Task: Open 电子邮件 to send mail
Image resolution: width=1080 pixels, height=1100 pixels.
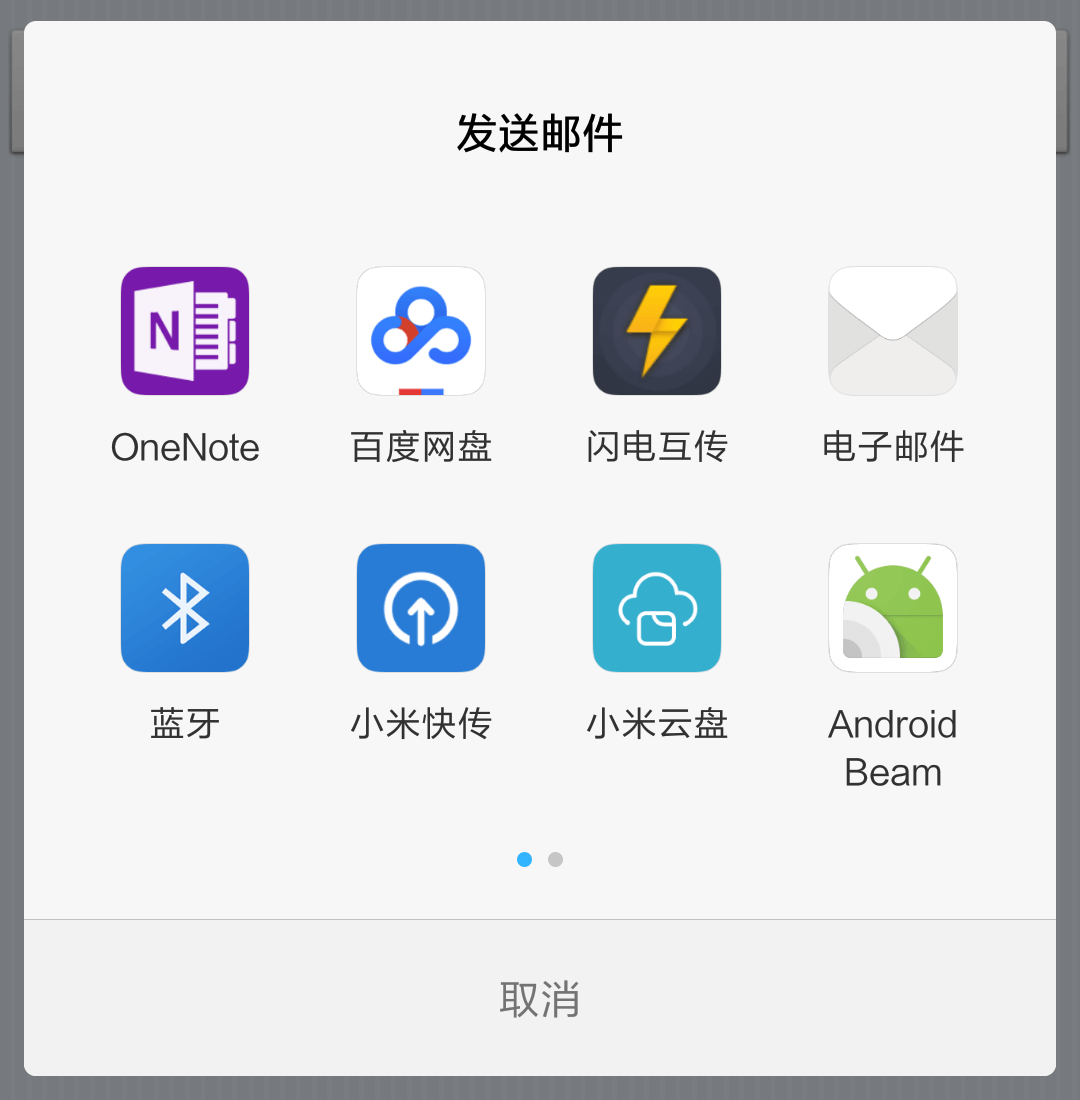Action: click(893, 331)
